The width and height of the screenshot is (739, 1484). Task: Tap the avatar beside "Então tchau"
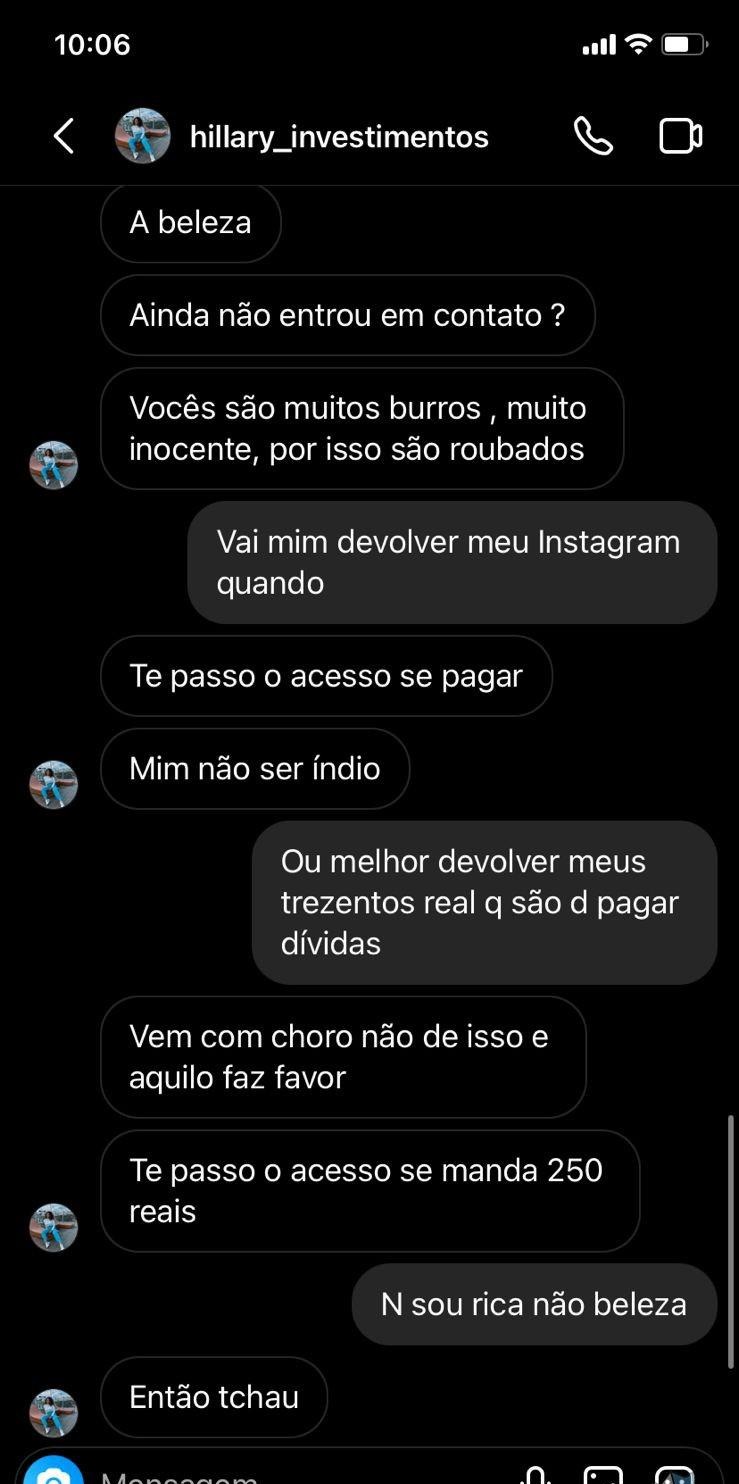[54, 1412]
